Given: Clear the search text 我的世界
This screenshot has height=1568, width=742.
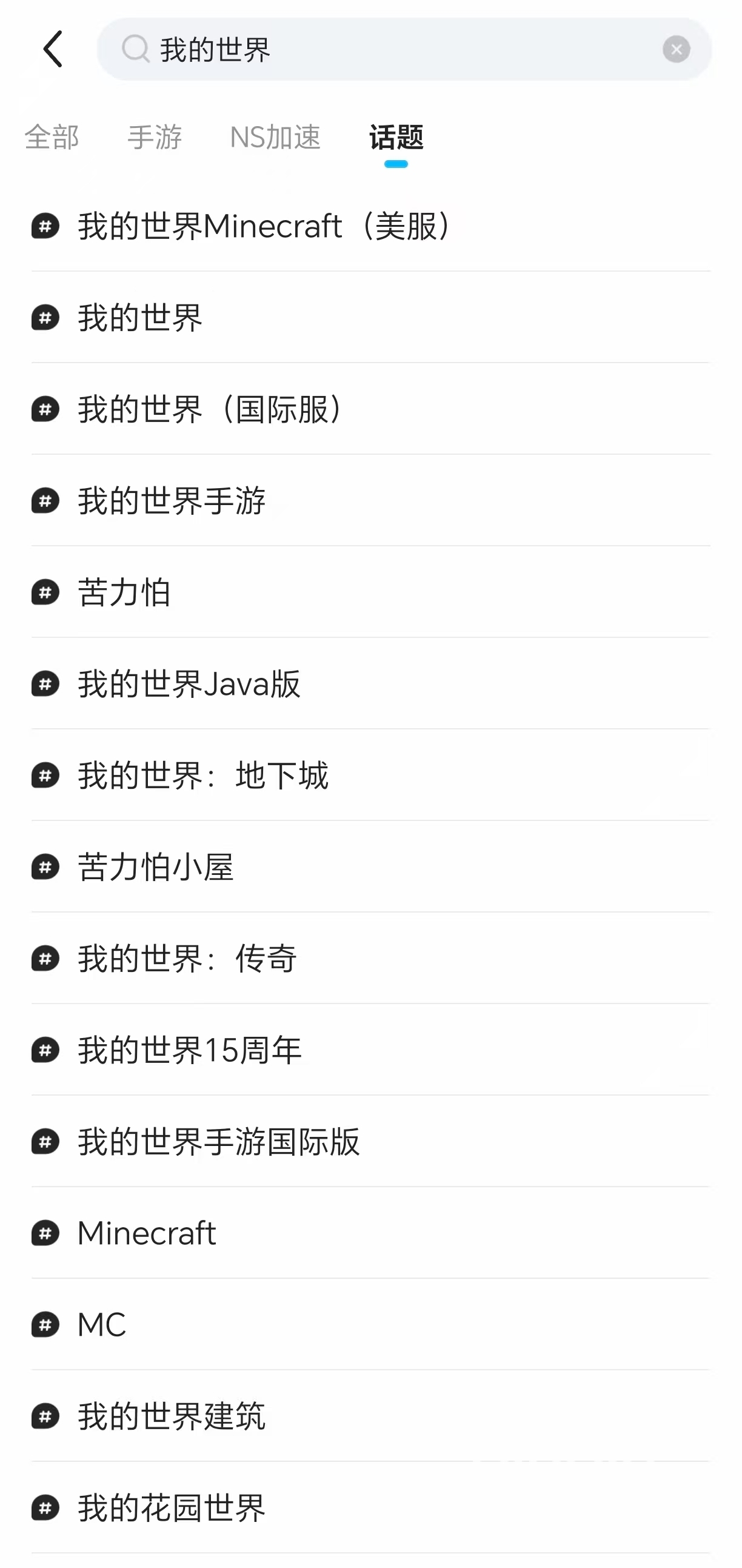Looking at the screenshot, I should pos(676,49).
